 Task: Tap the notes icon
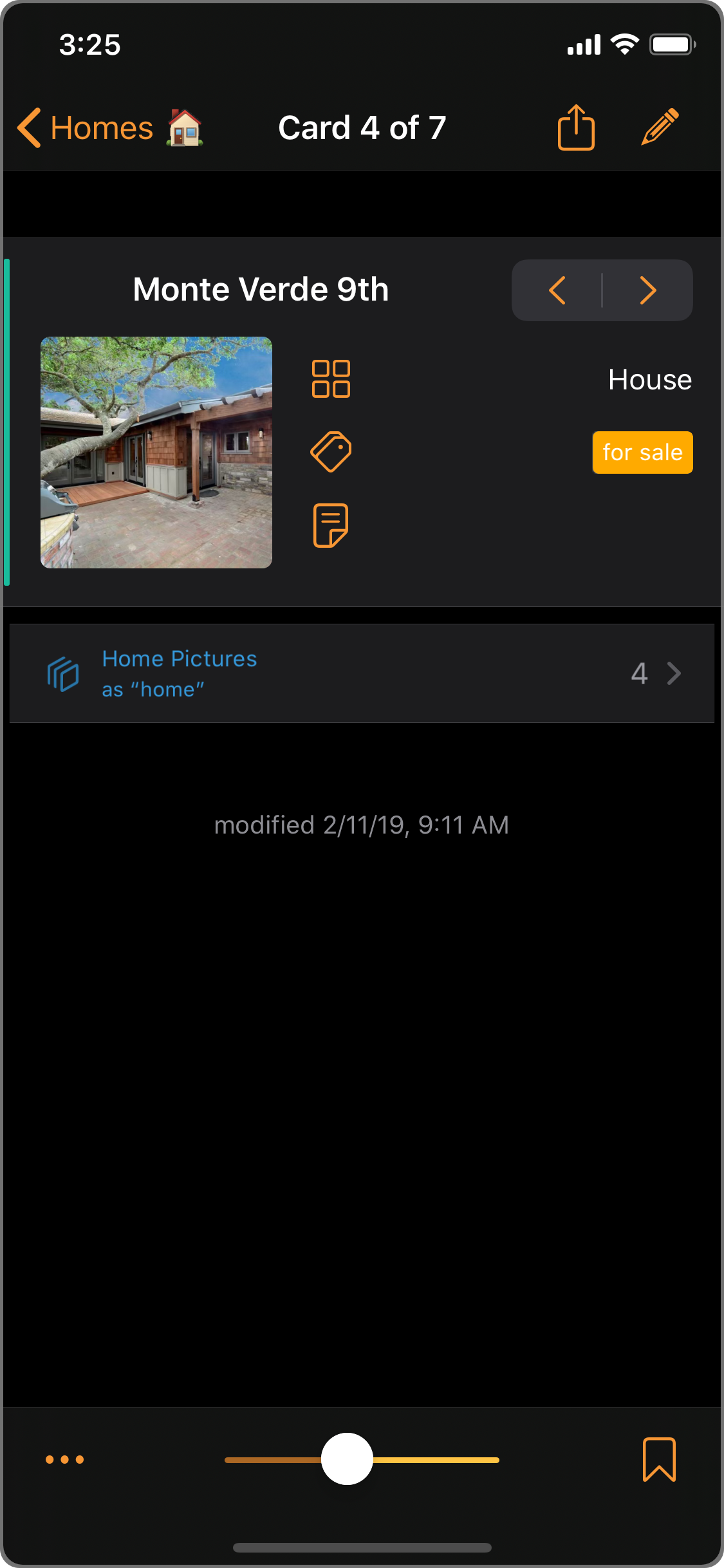[x=331, y=525]
